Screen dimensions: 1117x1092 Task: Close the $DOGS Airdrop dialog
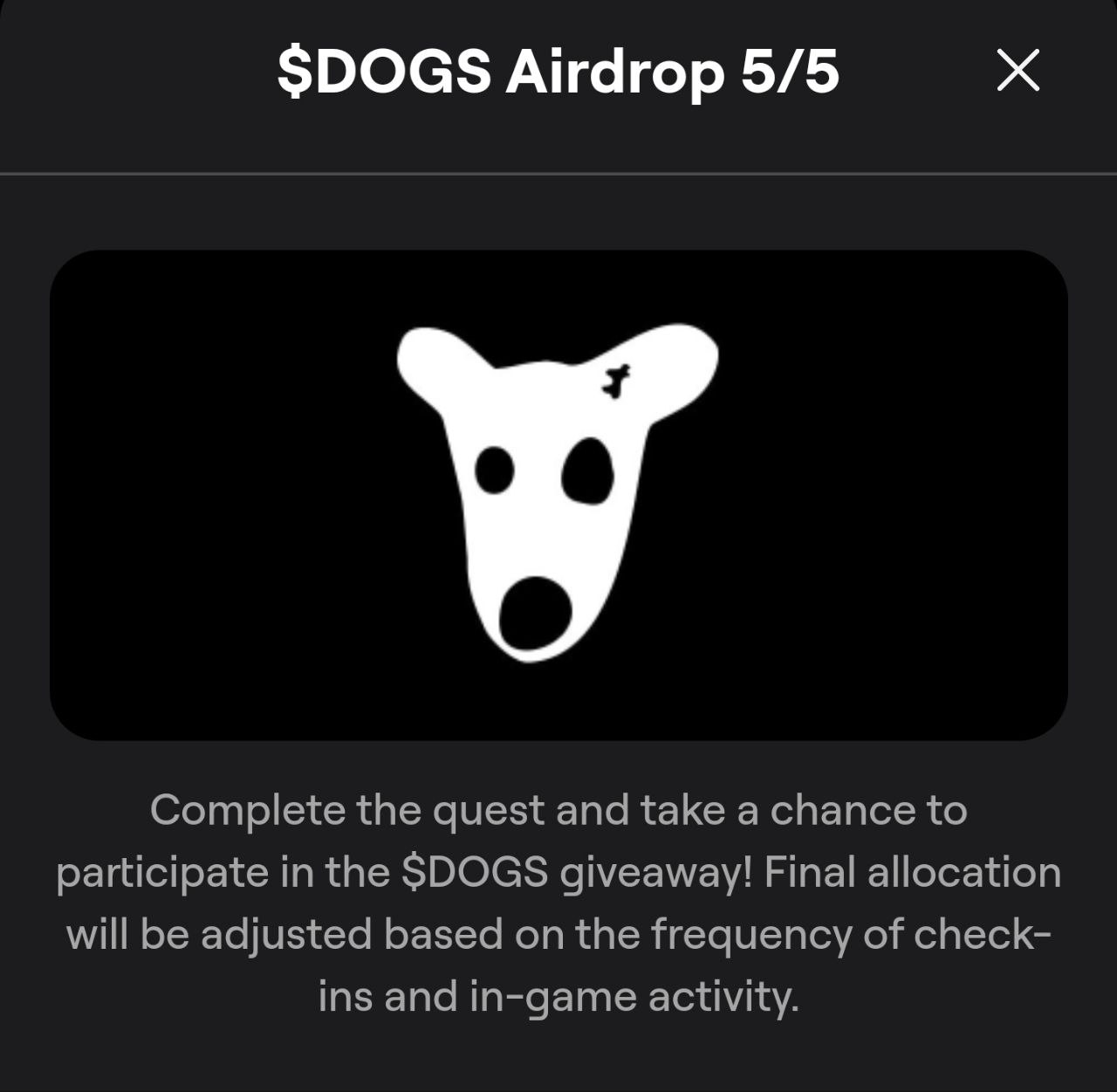pyautogui.click(x=1018, y=70)
